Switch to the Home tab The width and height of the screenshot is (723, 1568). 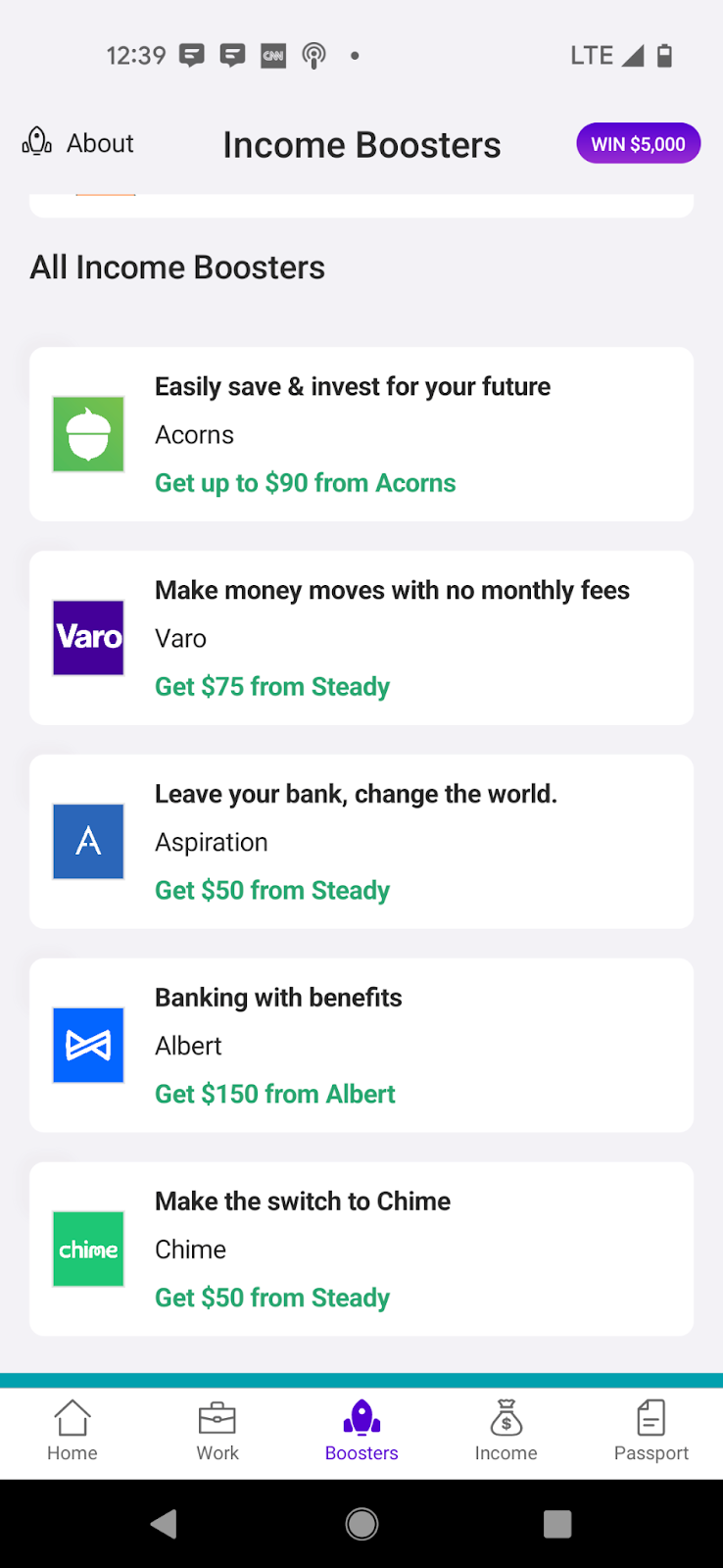coord(72,1430)
